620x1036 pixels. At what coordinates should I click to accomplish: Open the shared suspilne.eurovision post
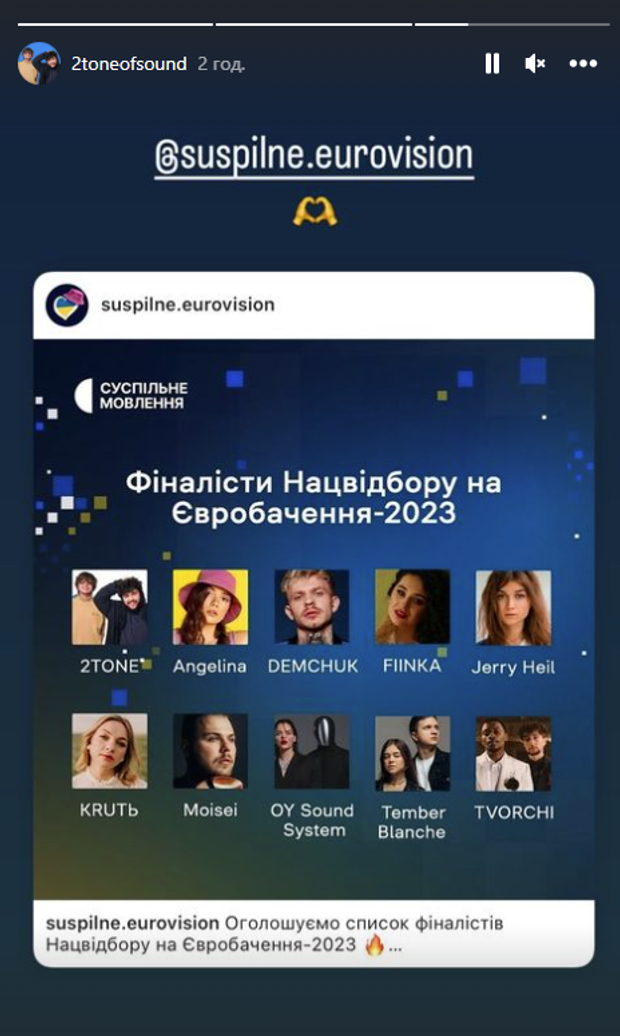coord(314,620)
